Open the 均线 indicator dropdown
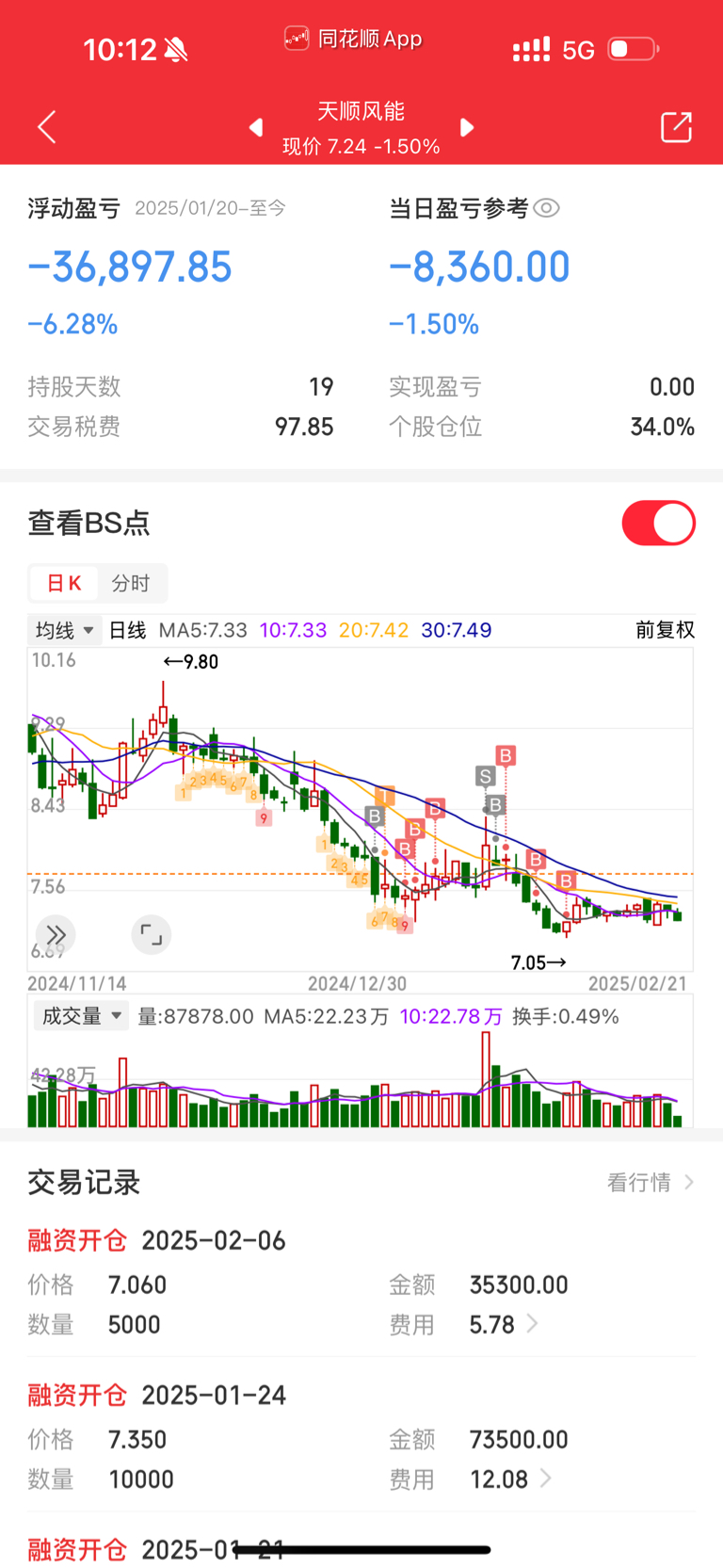The height and width of the screenshot is (1568, 723). (x=64, y=630)
